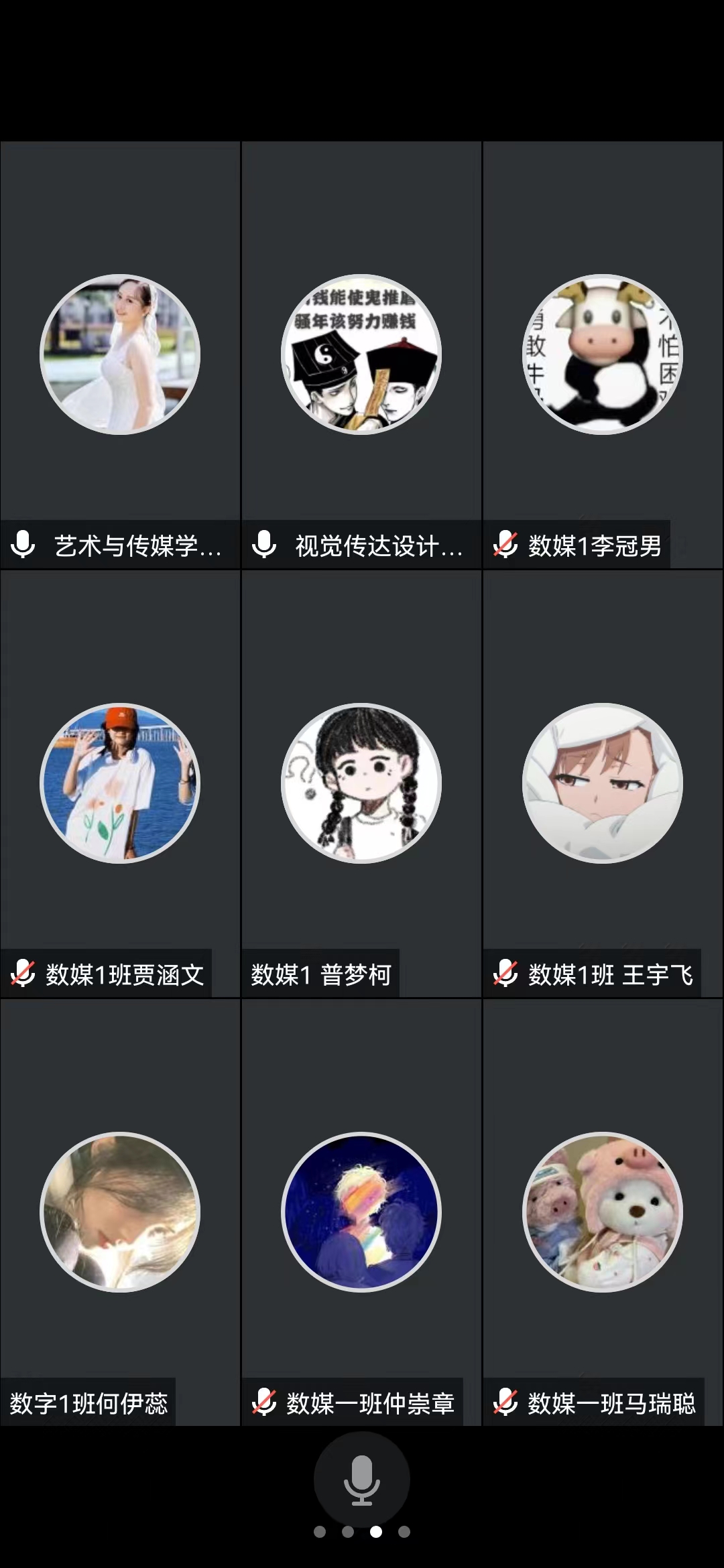The width and height of the screenshot is (724, 1568).
Task: Tap participant tile 数媒1班 王宇飞
Action: pos(603,784)
